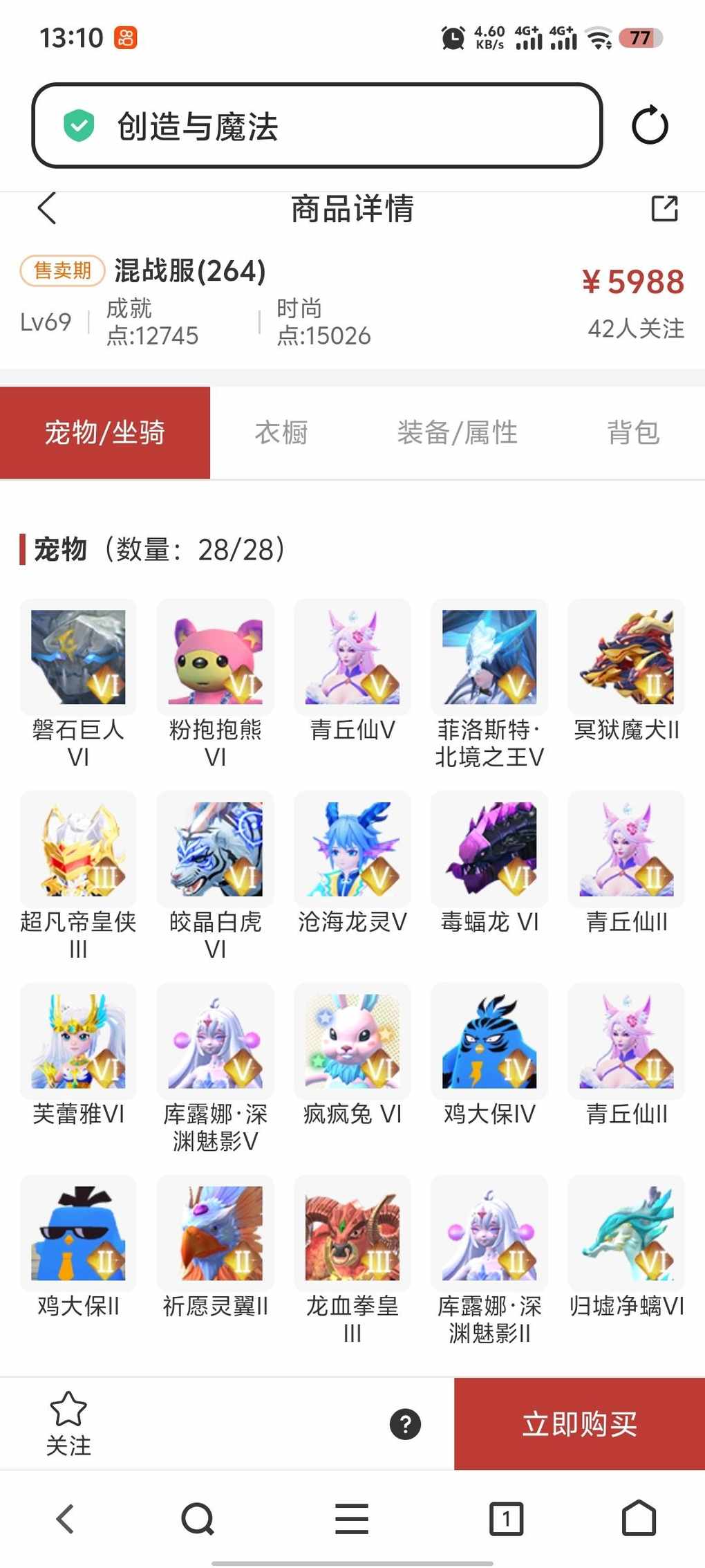Go back from 商品详情 page
Image resolution: width=705 pixels, height=1568 pixels.
[x=47, y=208]
